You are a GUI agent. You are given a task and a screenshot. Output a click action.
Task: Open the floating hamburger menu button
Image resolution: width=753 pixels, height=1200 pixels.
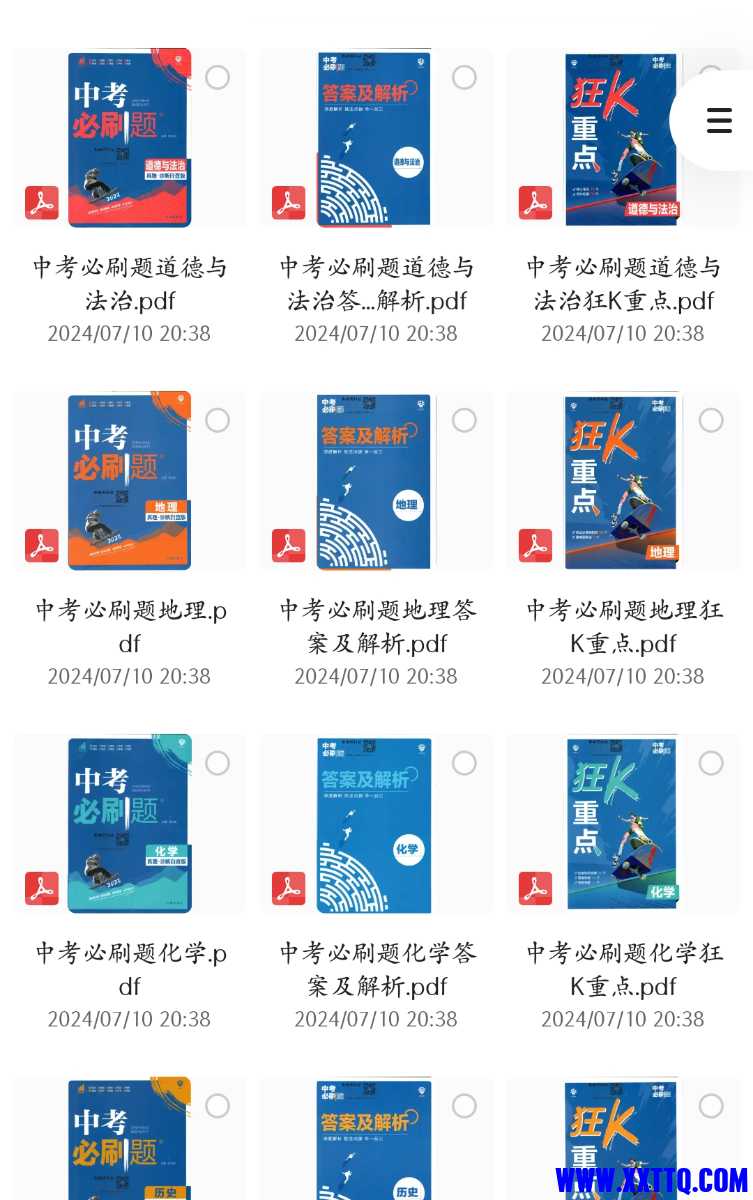pyautogui.click(x=718, y=120)
